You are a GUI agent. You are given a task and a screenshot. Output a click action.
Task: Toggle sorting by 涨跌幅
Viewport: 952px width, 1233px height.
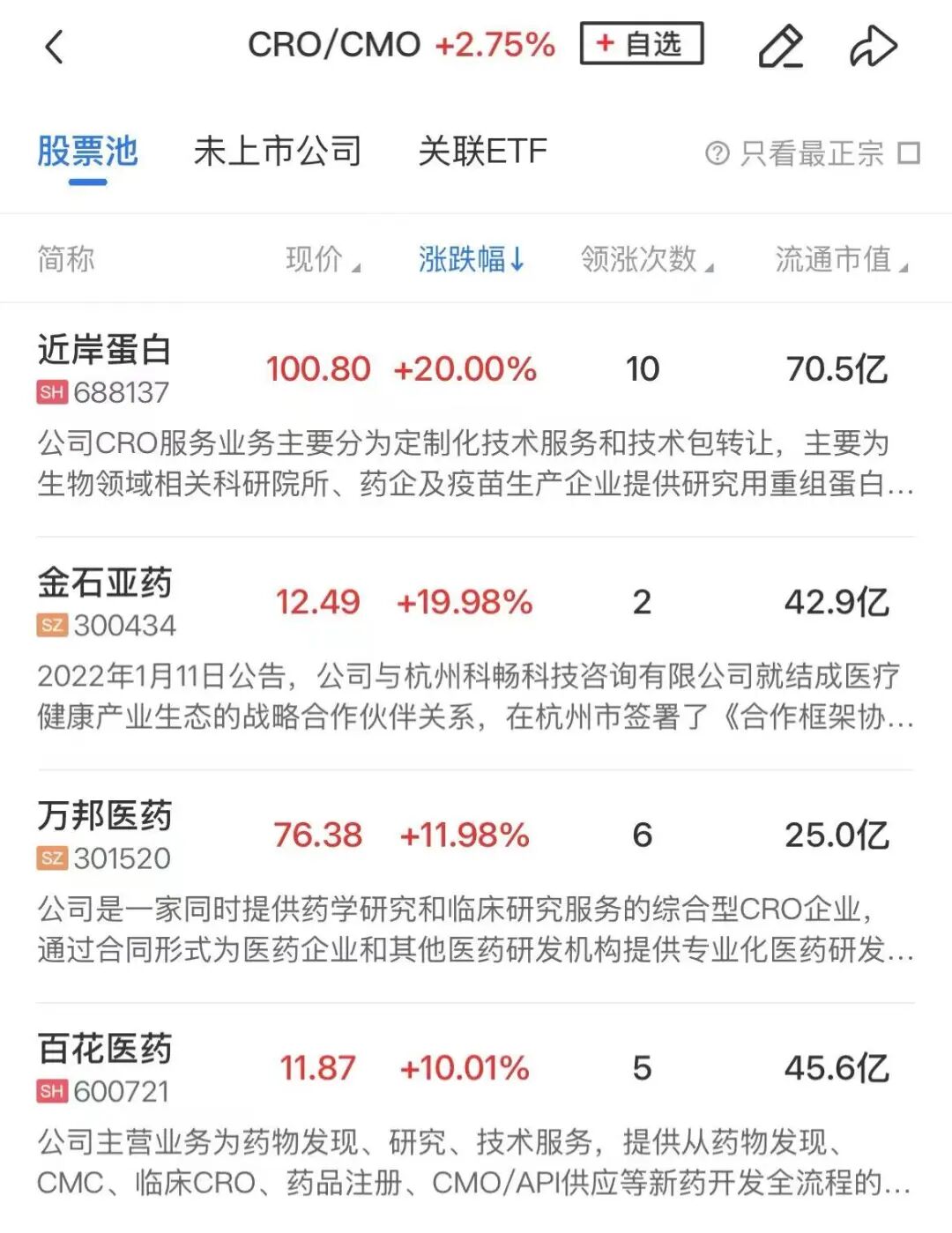(472, 259)
